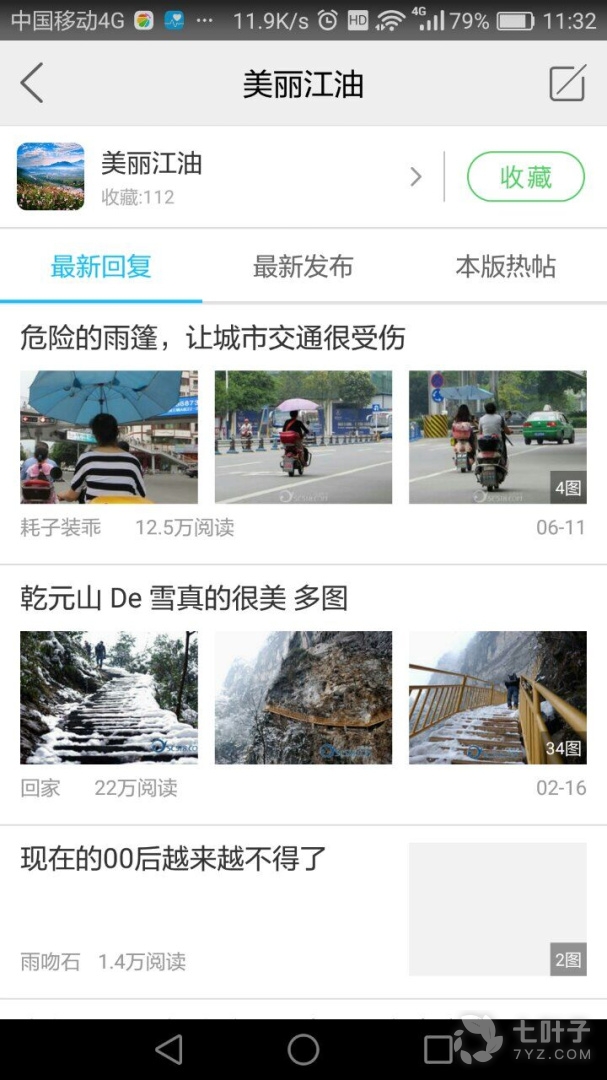The width and height of the screenshot is (607, 1080).
Task: Tap the system home button
Action: coord(303,1049)
